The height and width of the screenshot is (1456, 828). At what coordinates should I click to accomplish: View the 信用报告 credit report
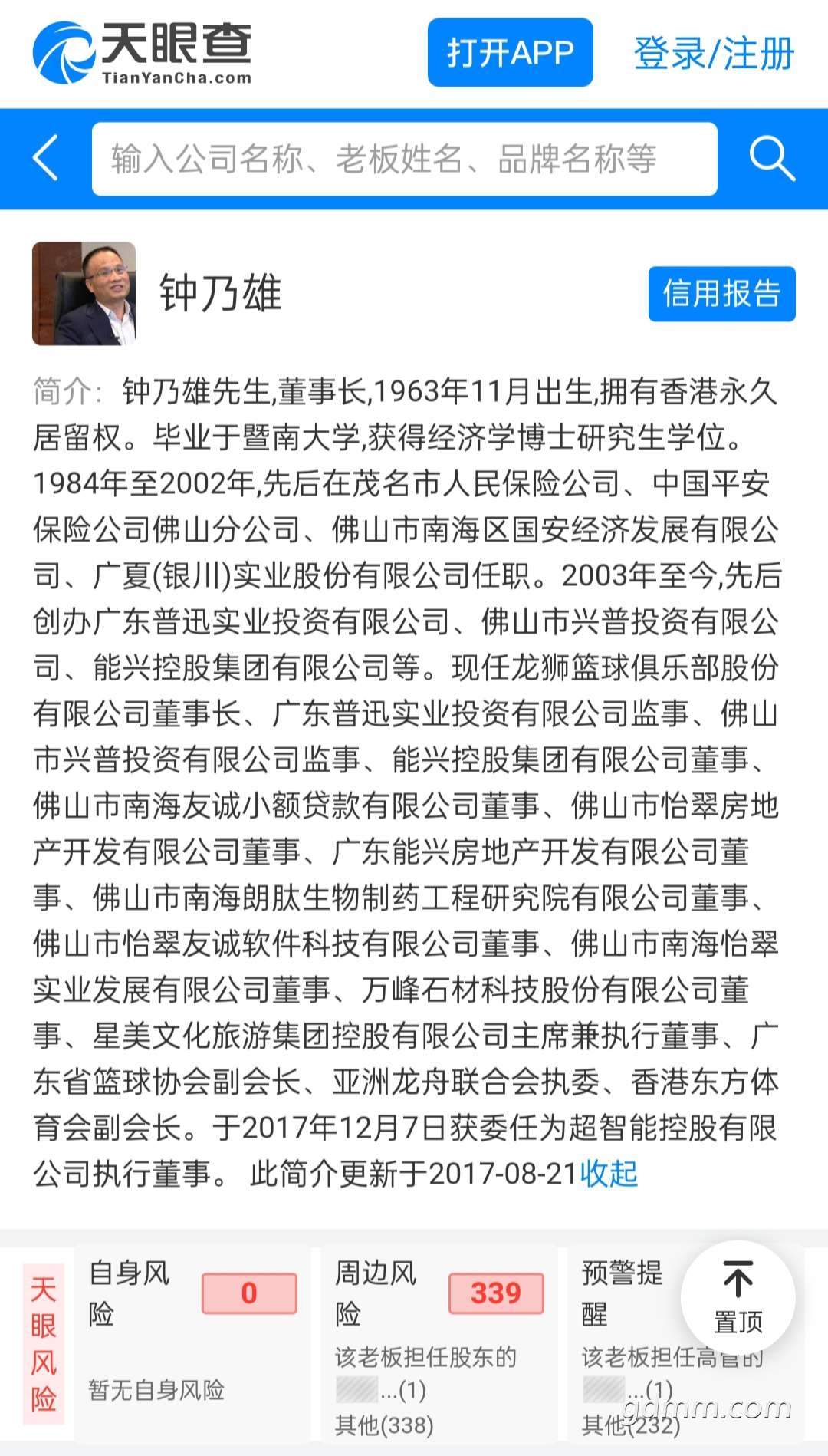coord(721,294)
